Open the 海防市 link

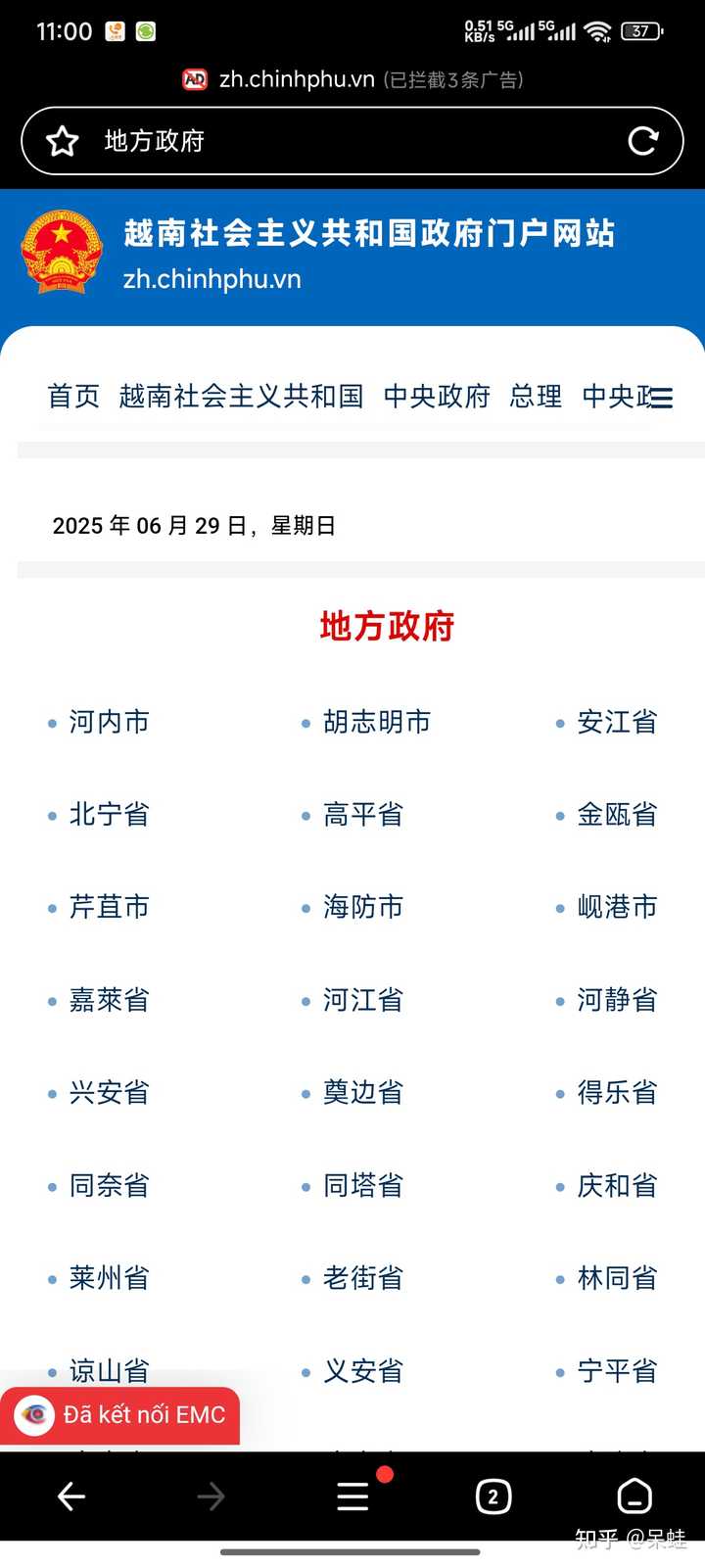[363, 907]
